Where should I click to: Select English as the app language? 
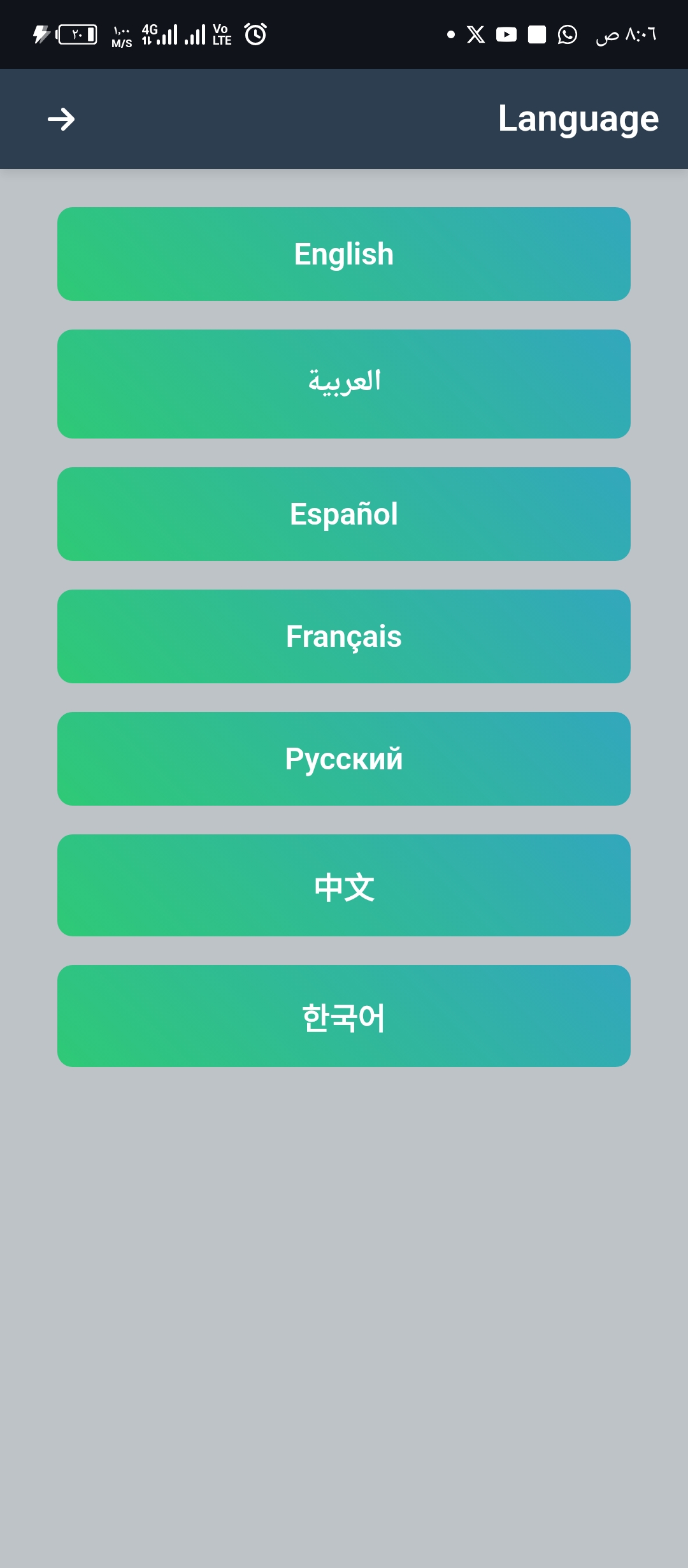(x=344, y=254)
